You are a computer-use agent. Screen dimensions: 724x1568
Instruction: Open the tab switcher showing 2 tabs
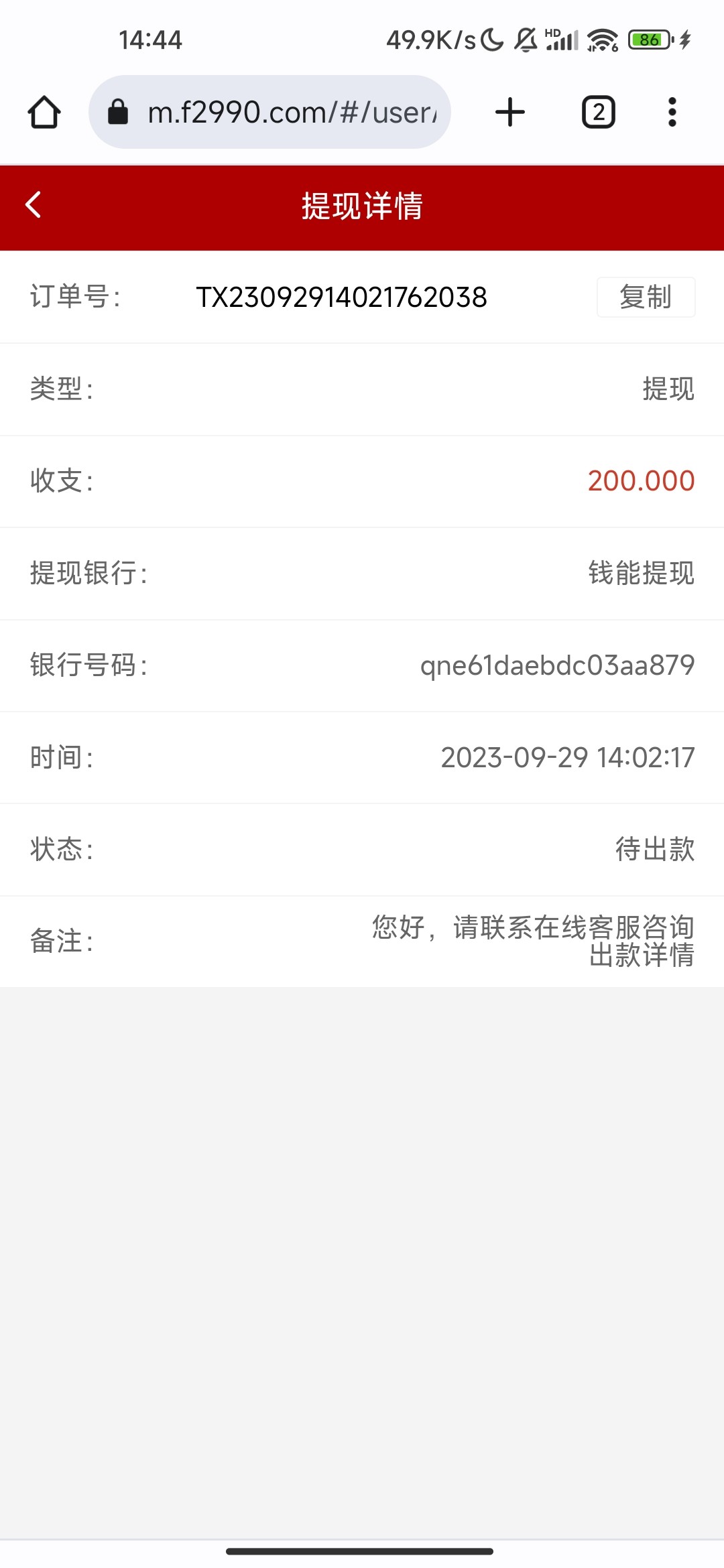pyautogui.click(x=597, y=111)
